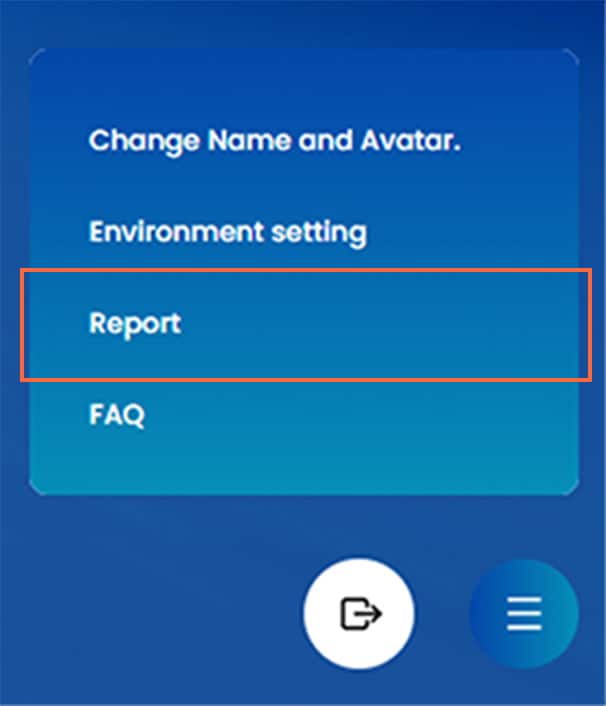Screen dimensions: 606x706
Task: Open Change Name and Avatar option
Action: (274, 141)
